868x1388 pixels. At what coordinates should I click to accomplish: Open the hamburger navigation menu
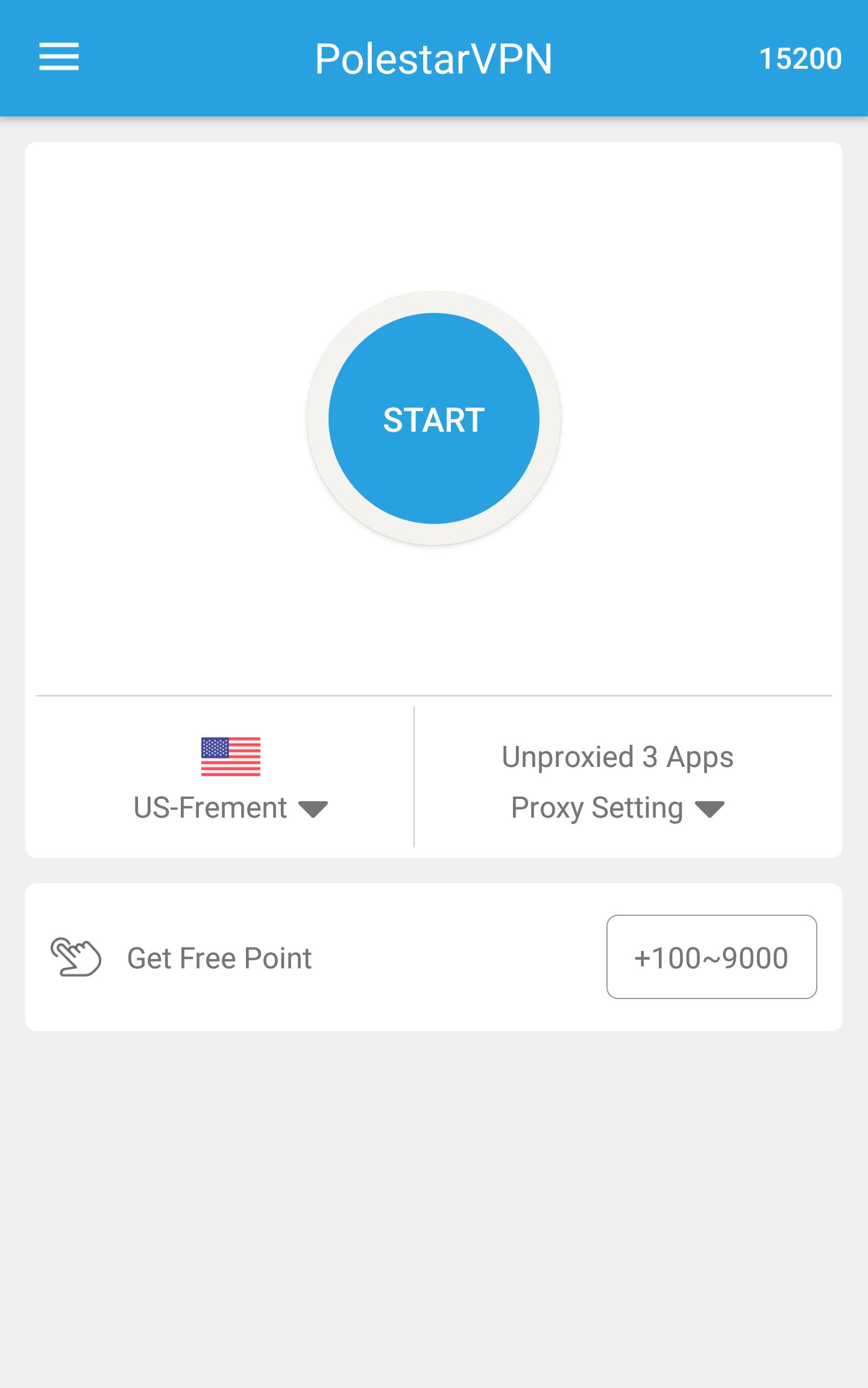pos(59,57)
